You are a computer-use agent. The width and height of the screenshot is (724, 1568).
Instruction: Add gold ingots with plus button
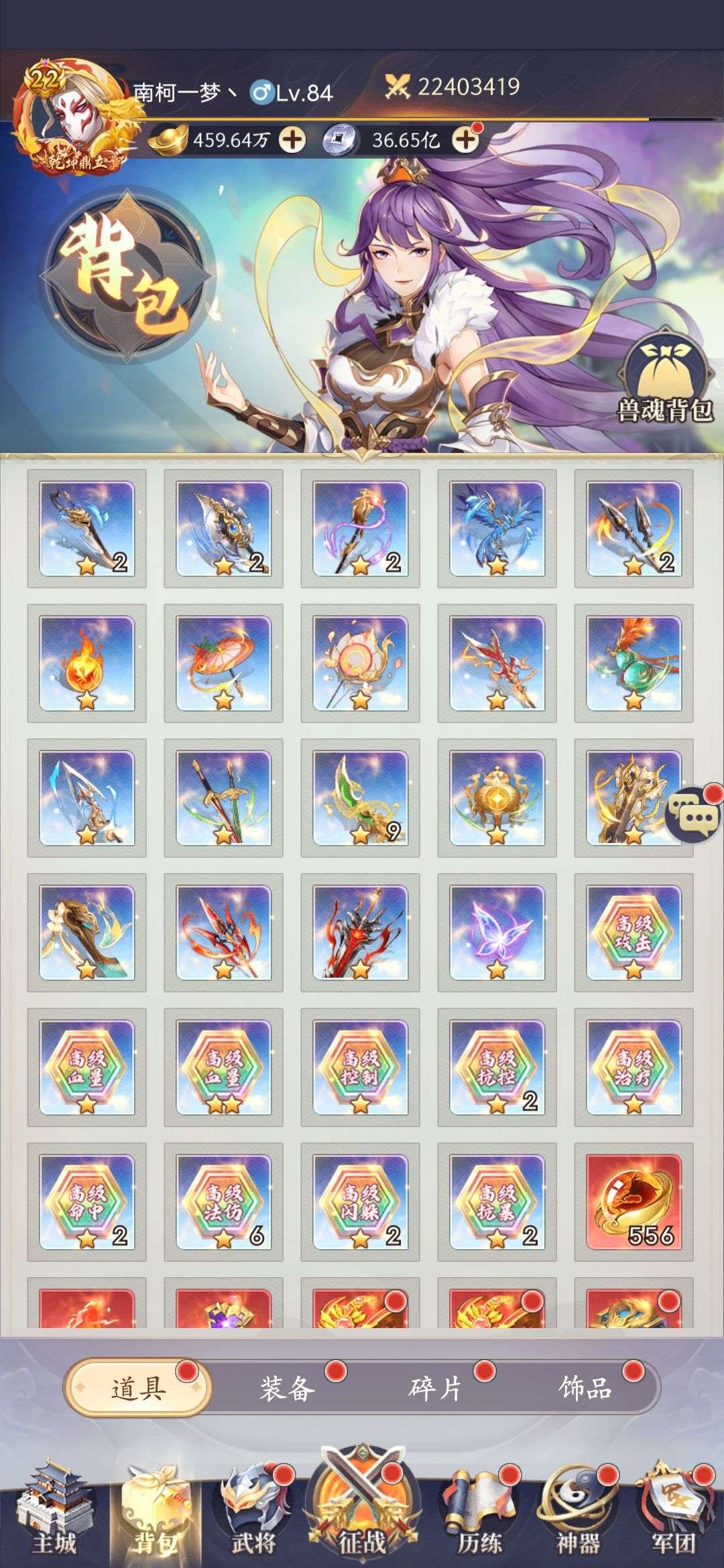coord(292,140)
